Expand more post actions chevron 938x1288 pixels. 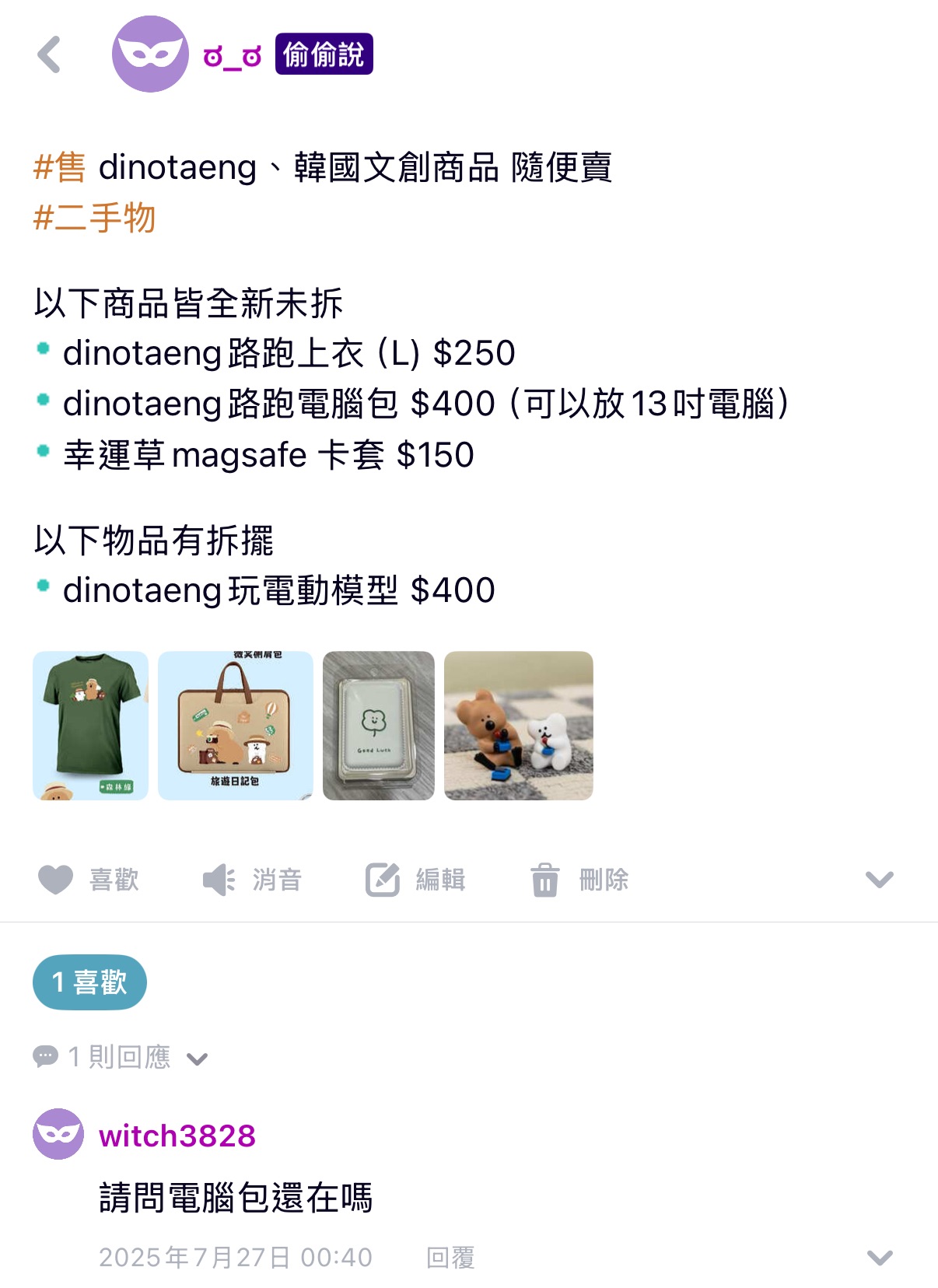[x=879, y=880]
